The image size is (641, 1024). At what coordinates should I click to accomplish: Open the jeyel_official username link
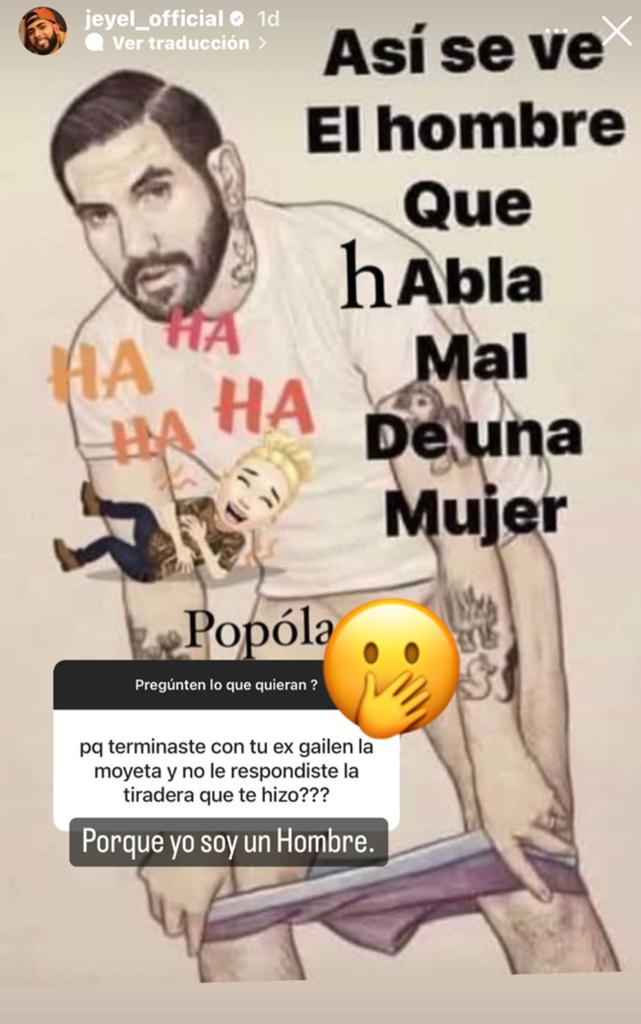pos(154,19)
